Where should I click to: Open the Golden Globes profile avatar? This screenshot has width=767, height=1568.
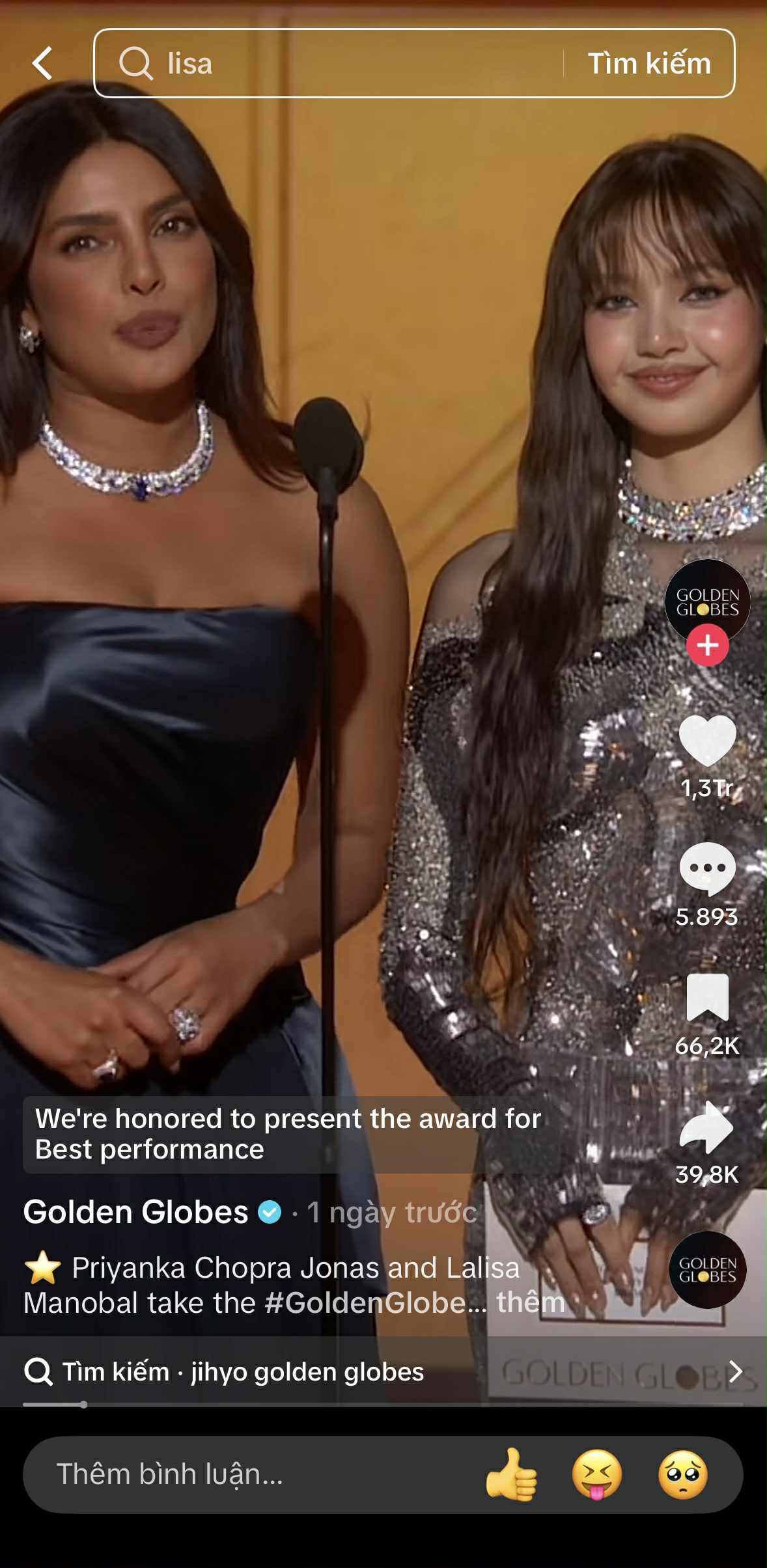click(x=707, y=600)
